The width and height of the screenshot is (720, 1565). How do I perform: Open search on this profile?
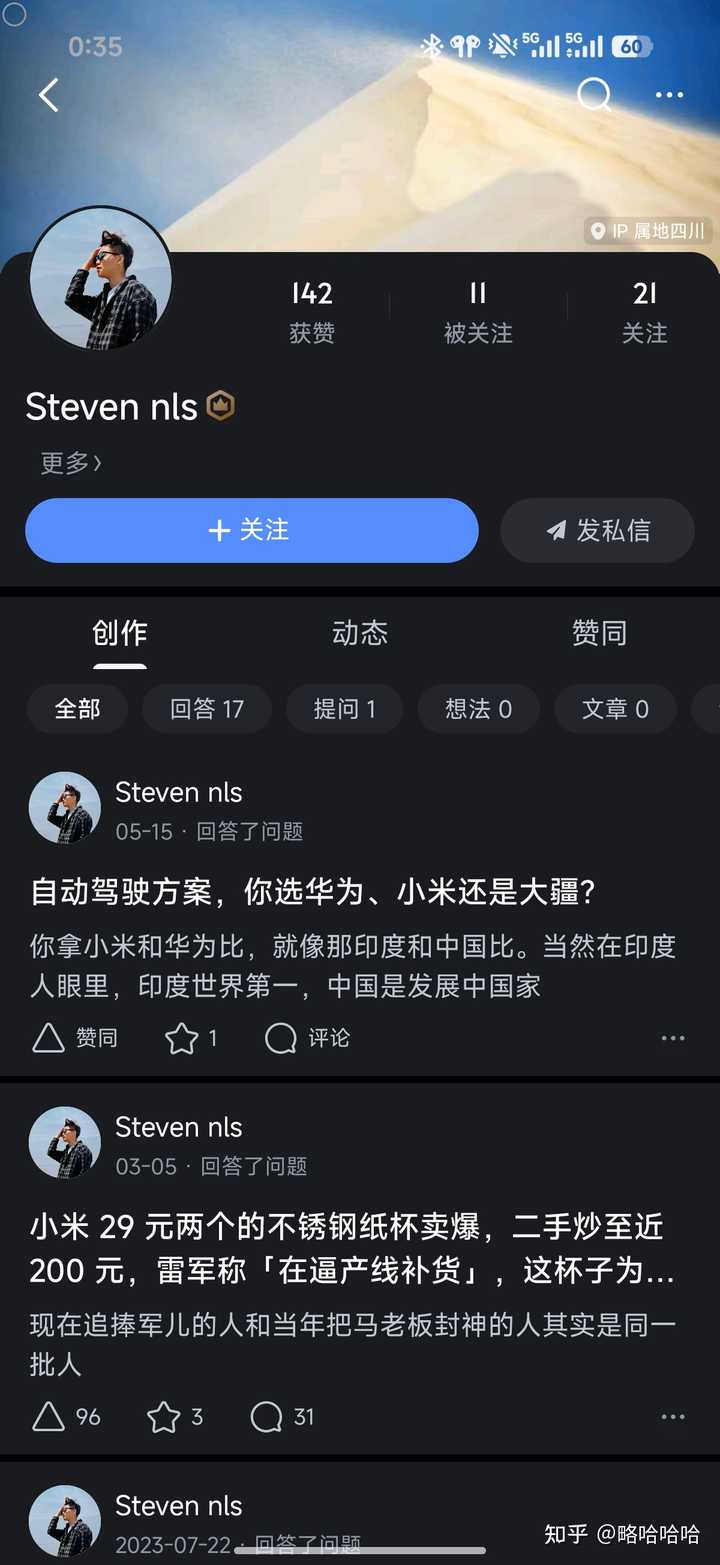pos(594,95)
